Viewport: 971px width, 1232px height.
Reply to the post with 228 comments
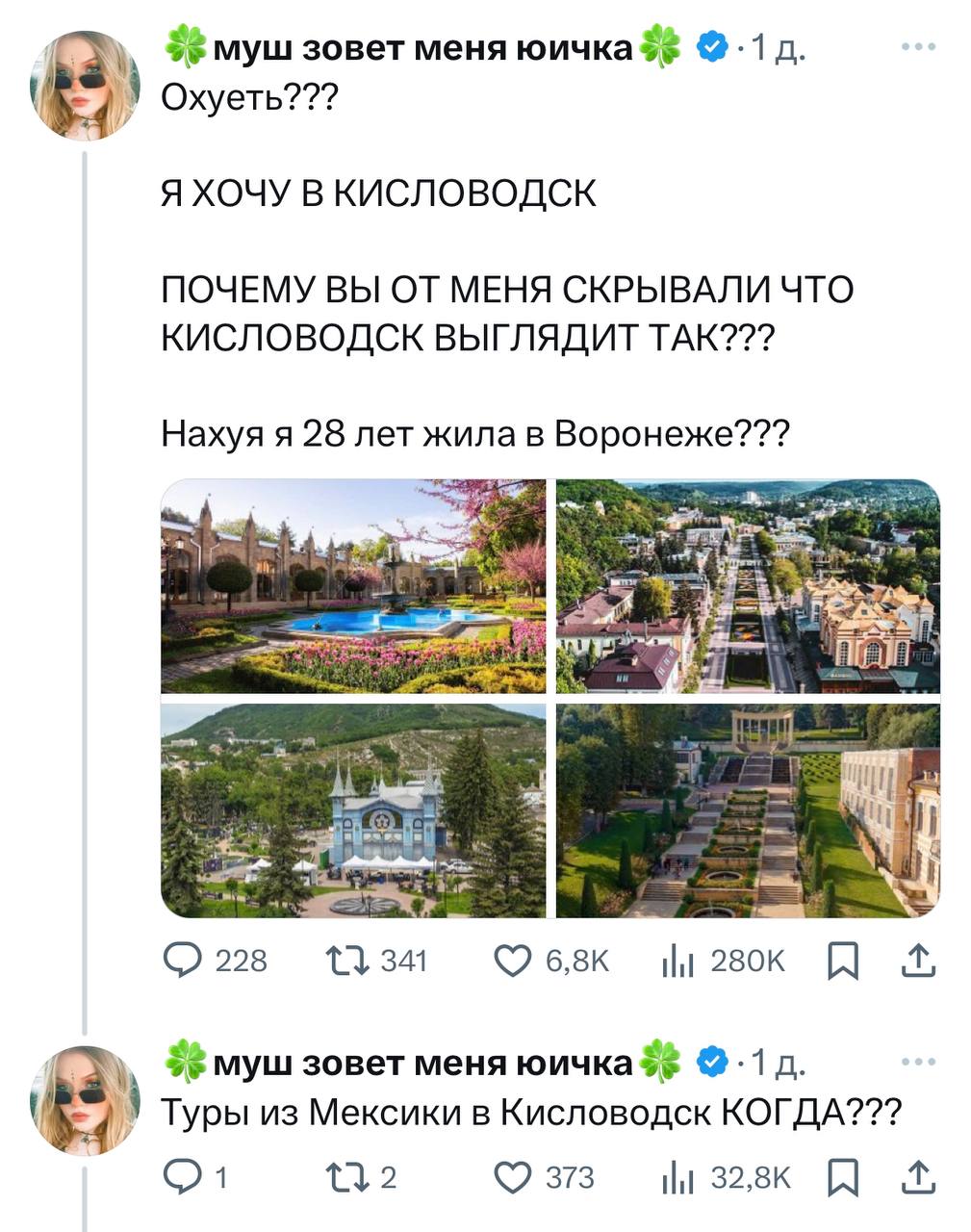coord(181,960)
